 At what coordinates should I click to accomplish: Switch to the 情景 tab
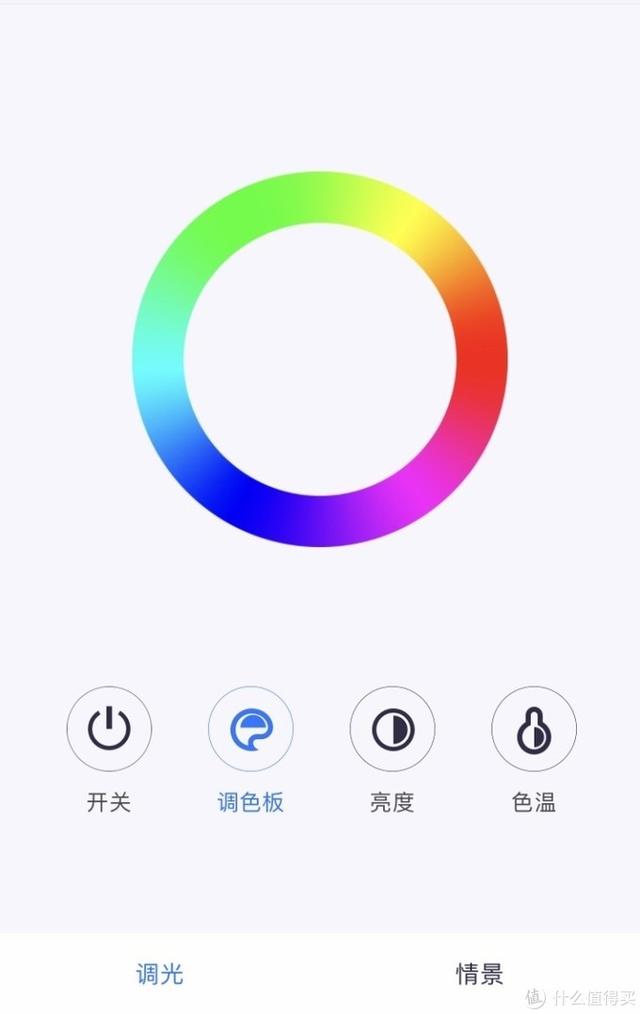coord(480,973)
